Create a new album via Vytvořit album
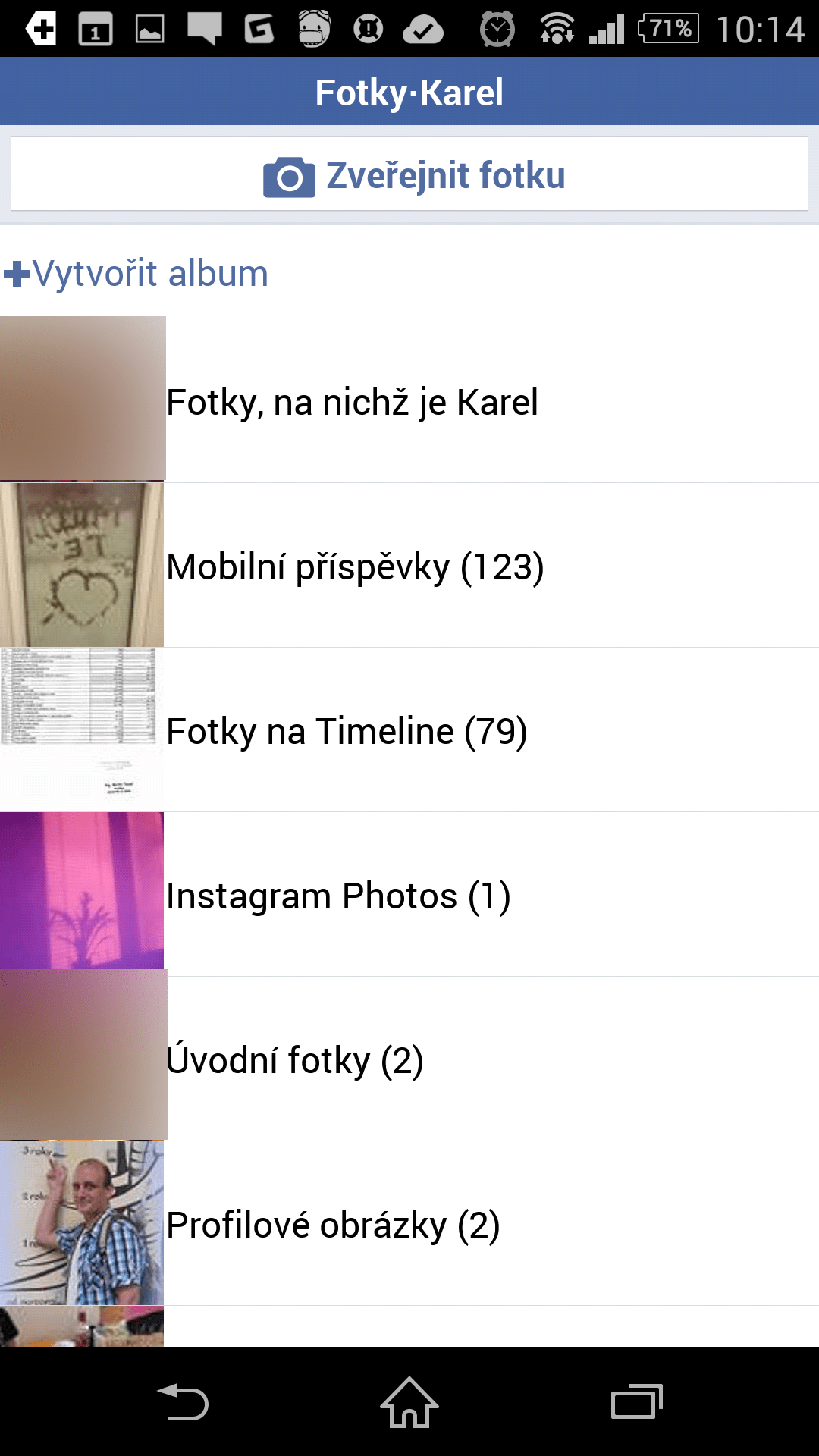 (136, 274)
